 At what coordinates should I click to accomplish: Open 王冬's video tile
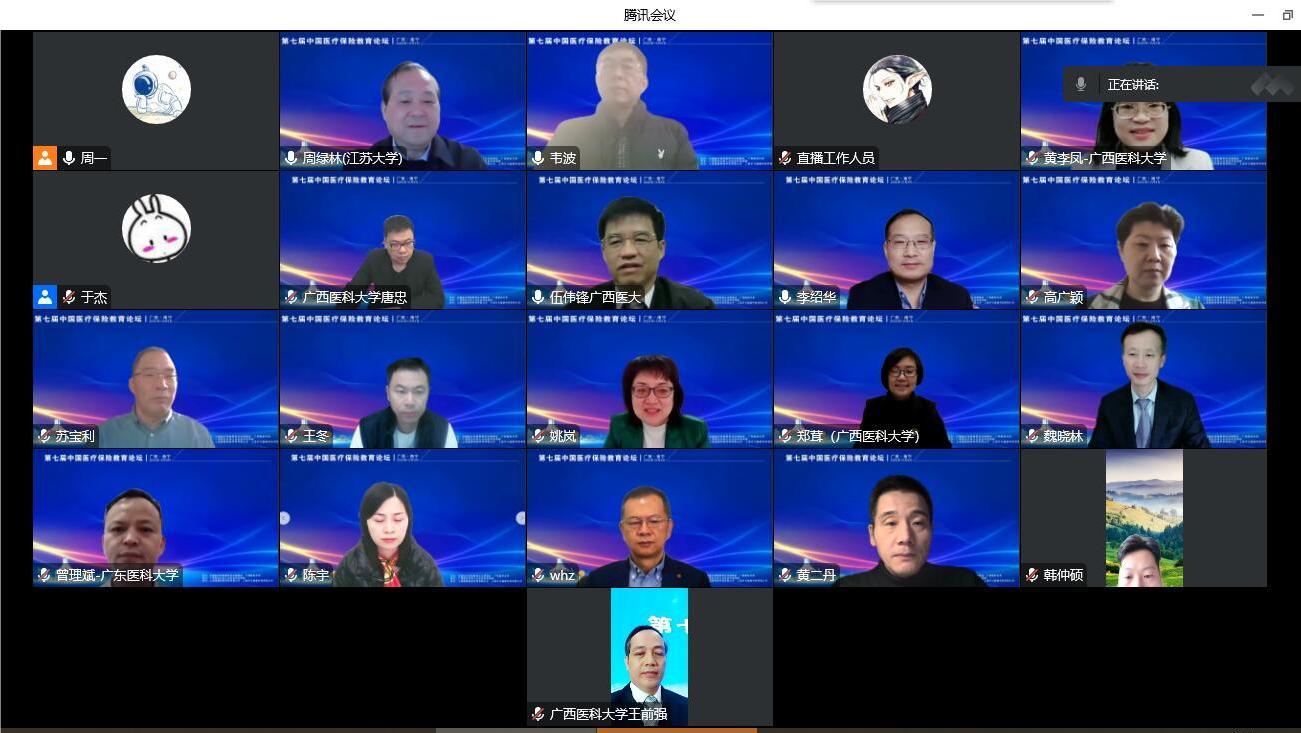click(402, 378)
